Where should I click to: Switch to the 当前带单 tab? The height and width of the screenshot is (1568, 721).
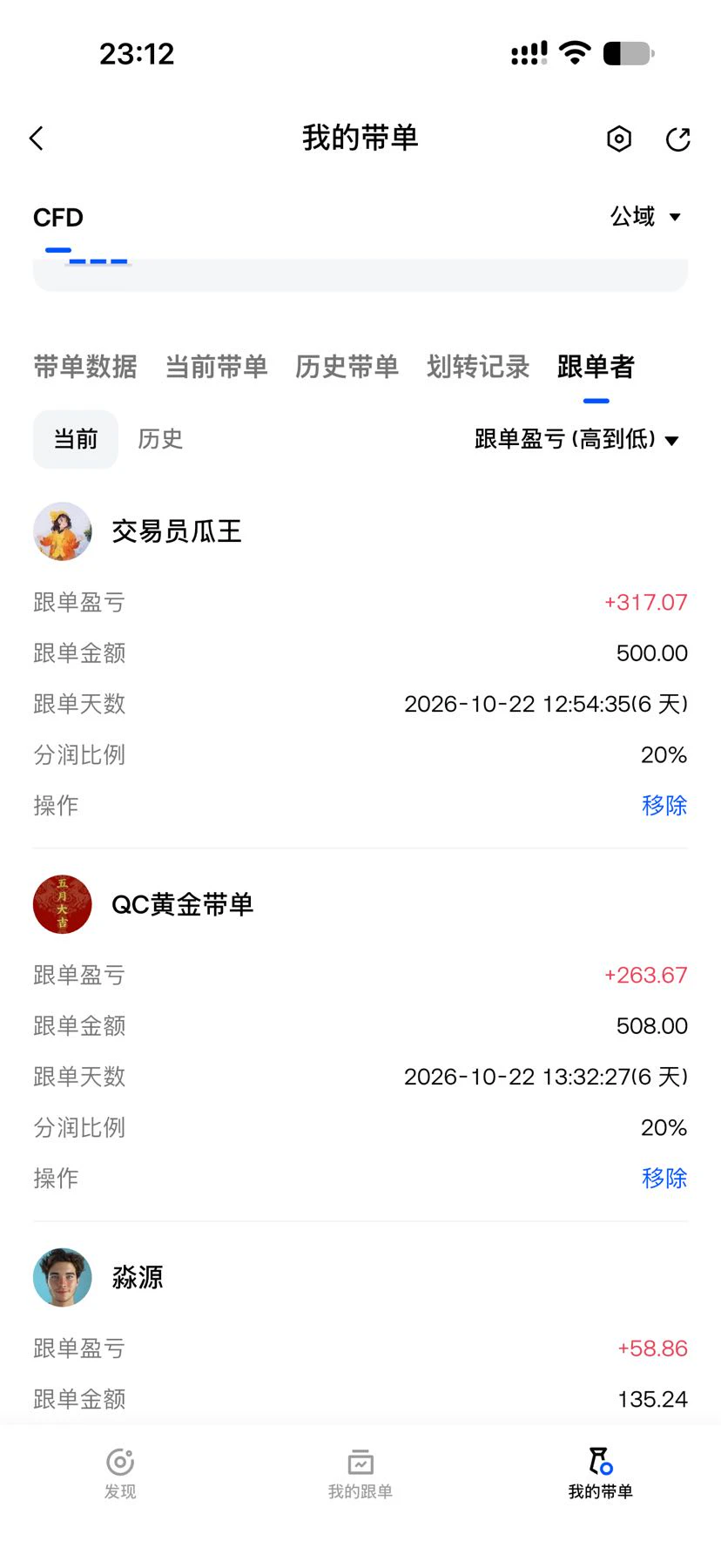[x=216, y=367]
